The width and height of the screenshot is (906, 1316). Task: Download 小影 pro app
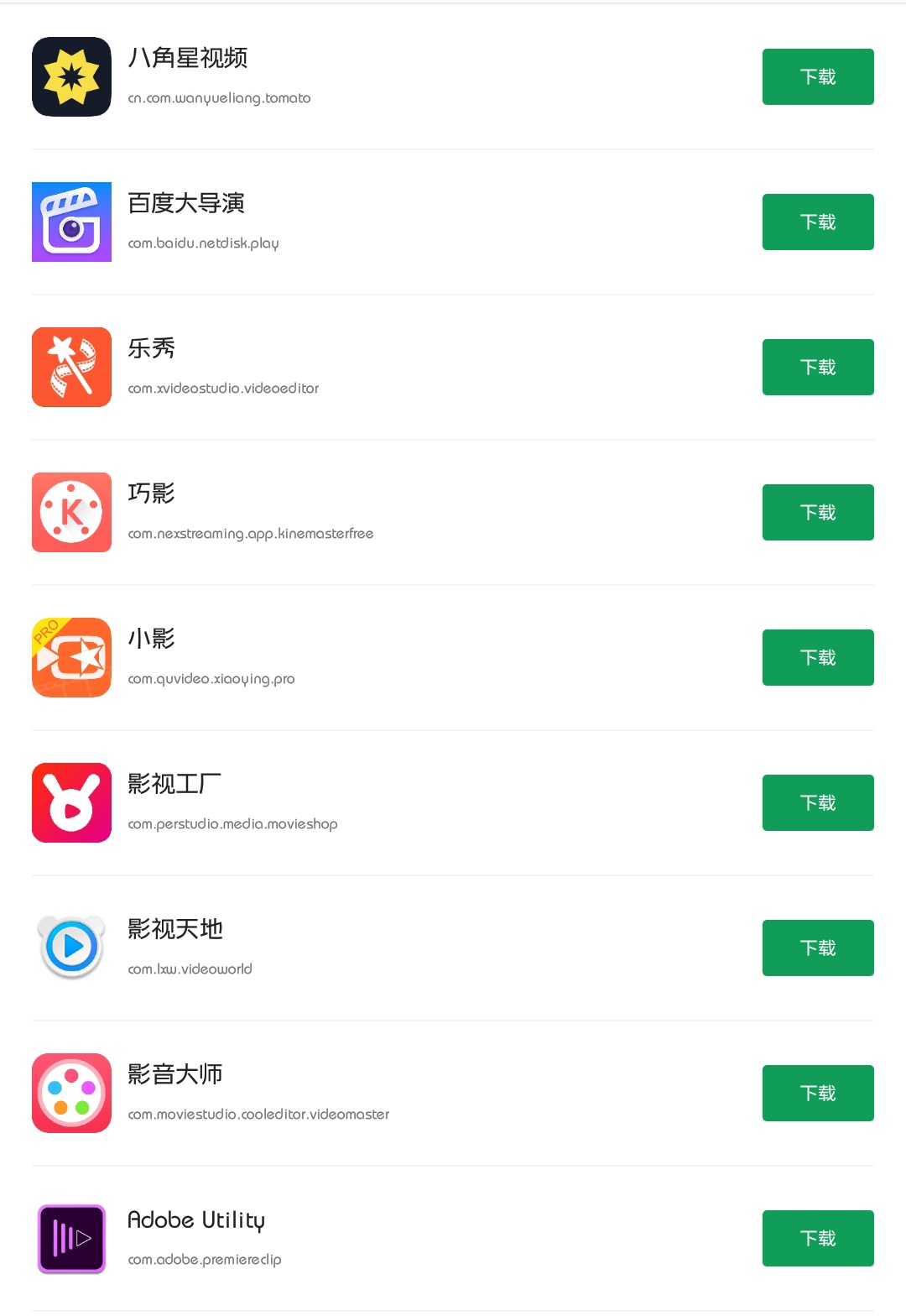point(818,657)
